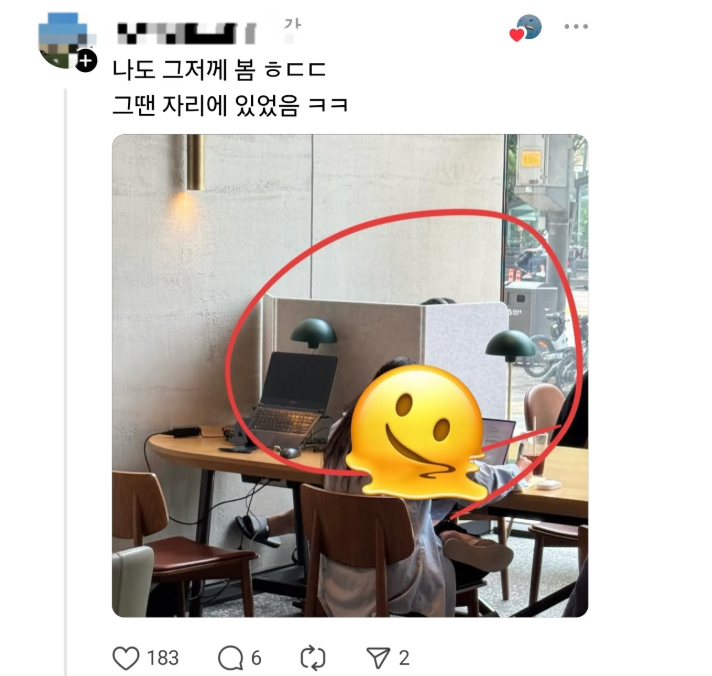Open the three-dot overflow menu
712x676 pixels.
click(x=576, y=27)
